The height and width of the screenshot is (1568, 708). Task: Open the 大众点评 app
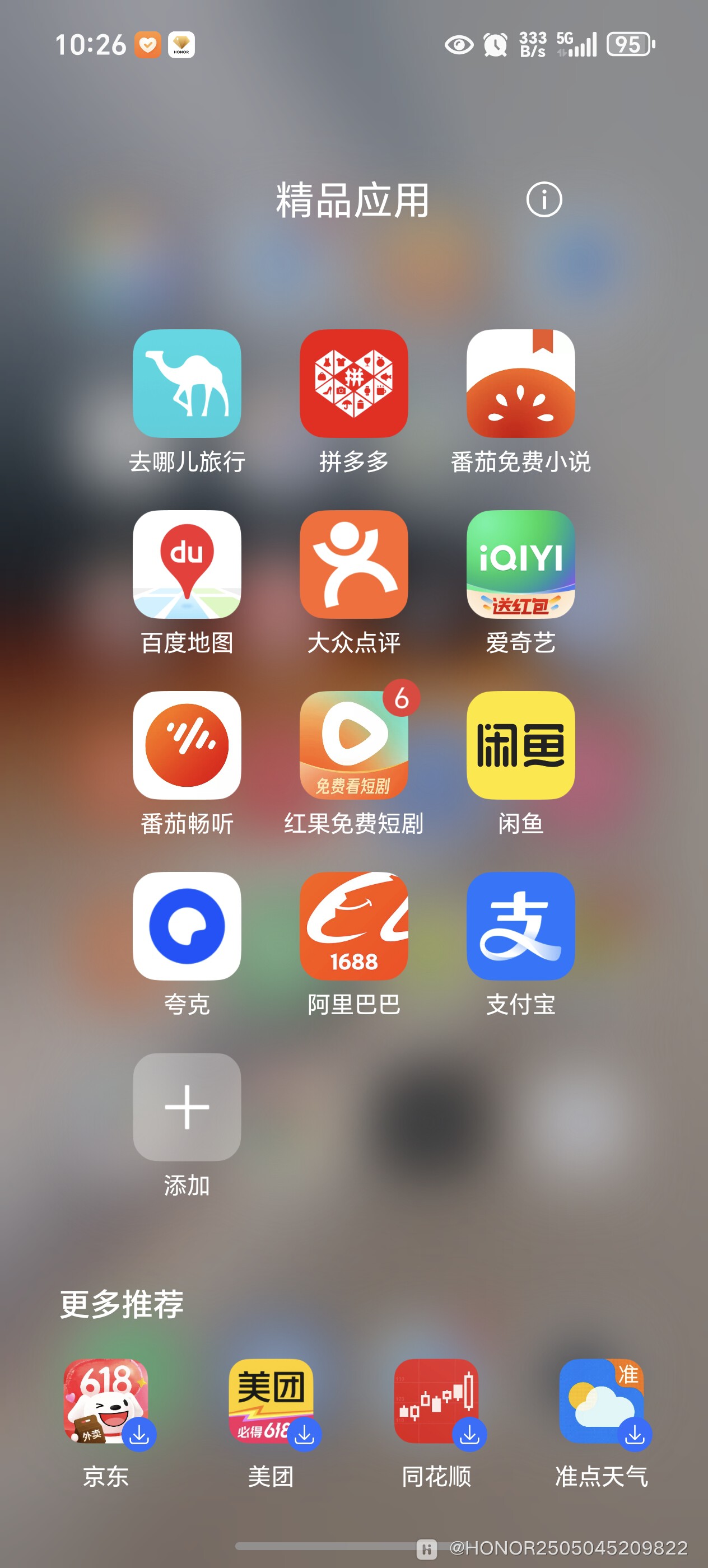pos(353,564)
